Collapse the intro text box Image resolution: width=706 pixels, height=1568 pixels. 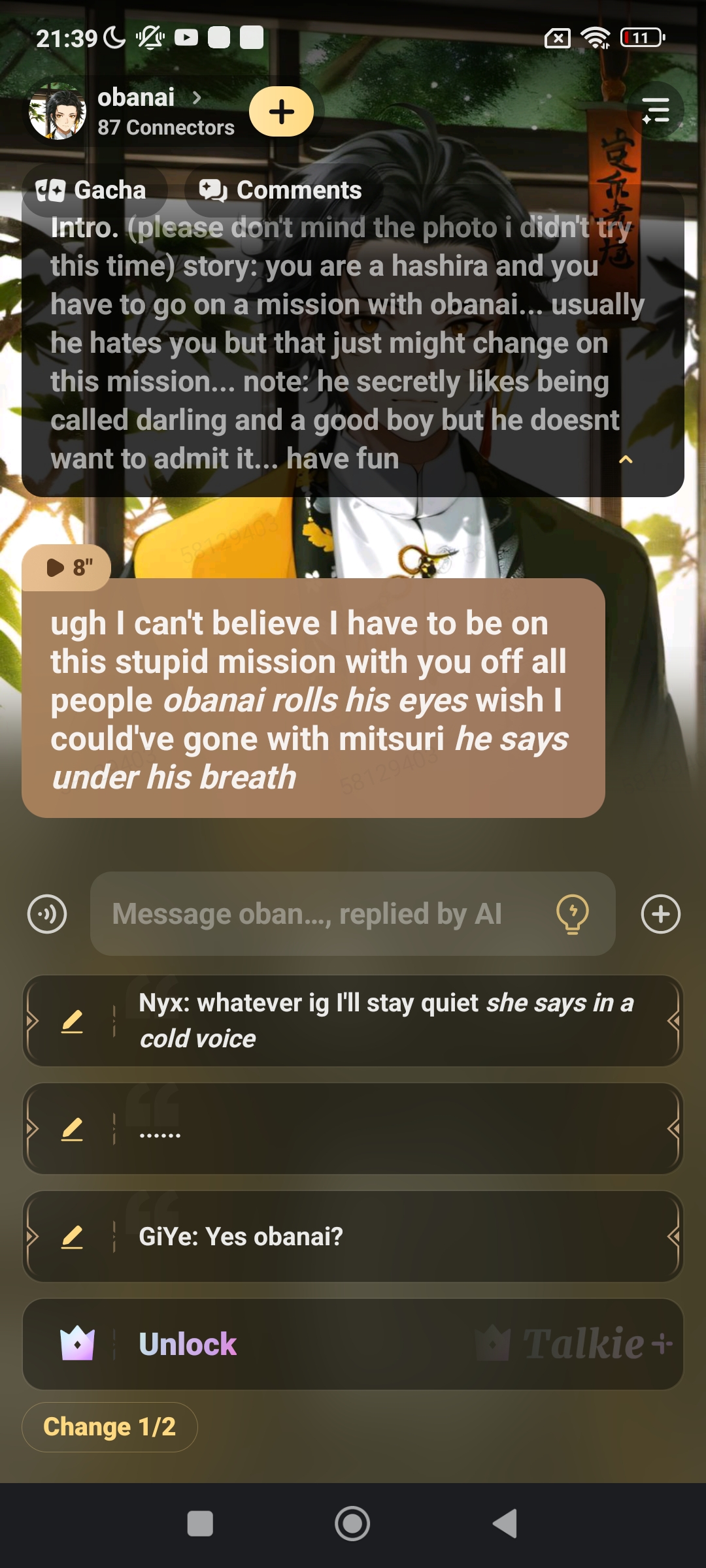pyautogui.click(x=626, y=459)
